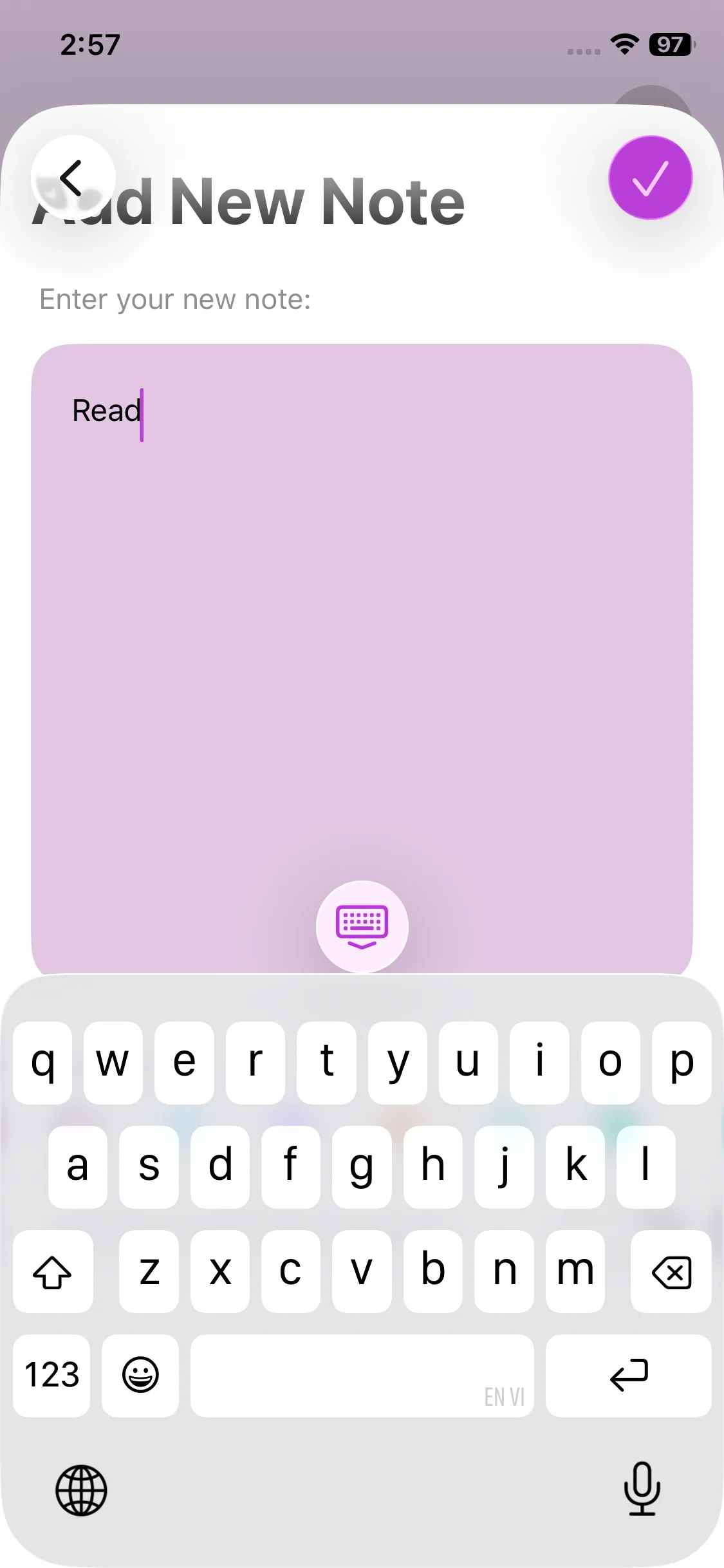Switch keyboard language with the globe icon

(81, 1490)
